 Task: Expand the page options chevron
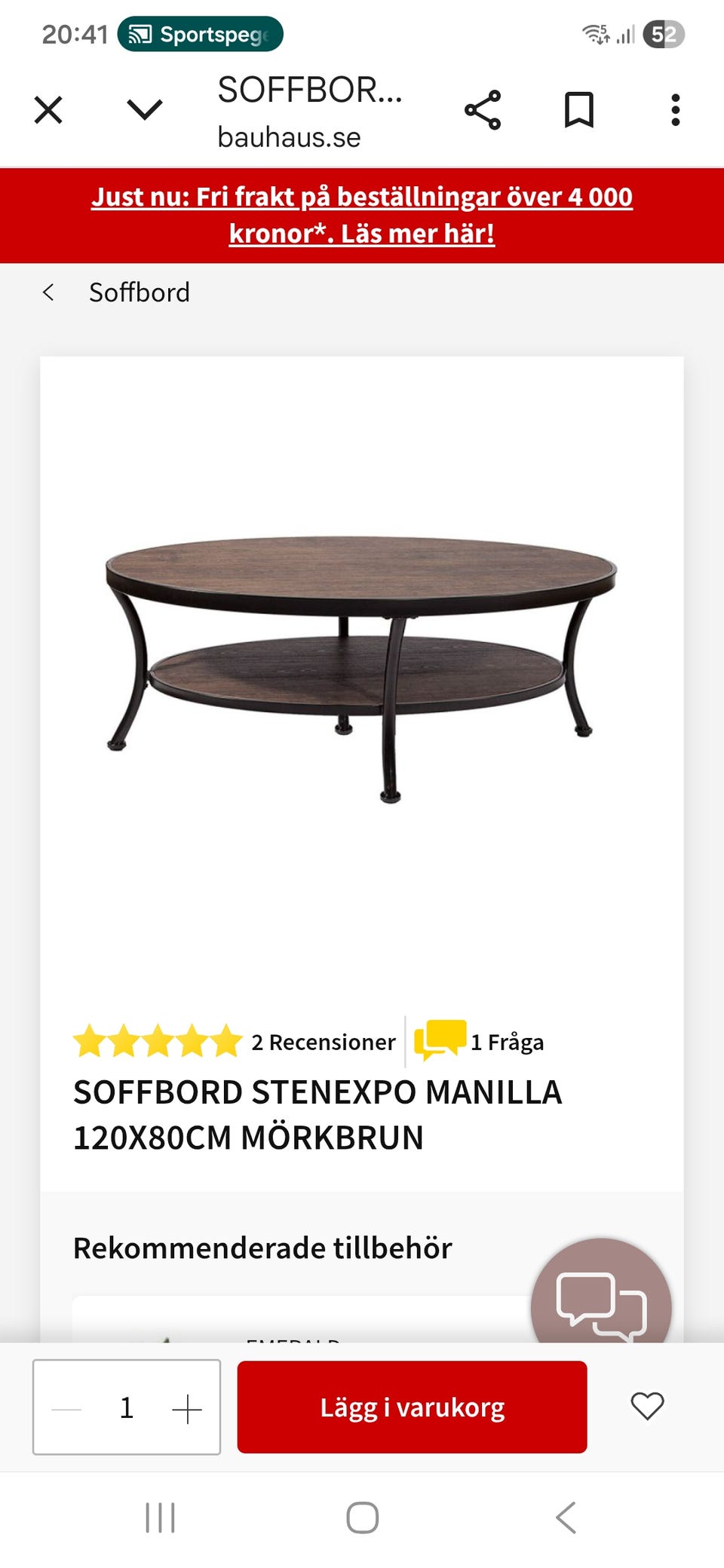point(145,110)
